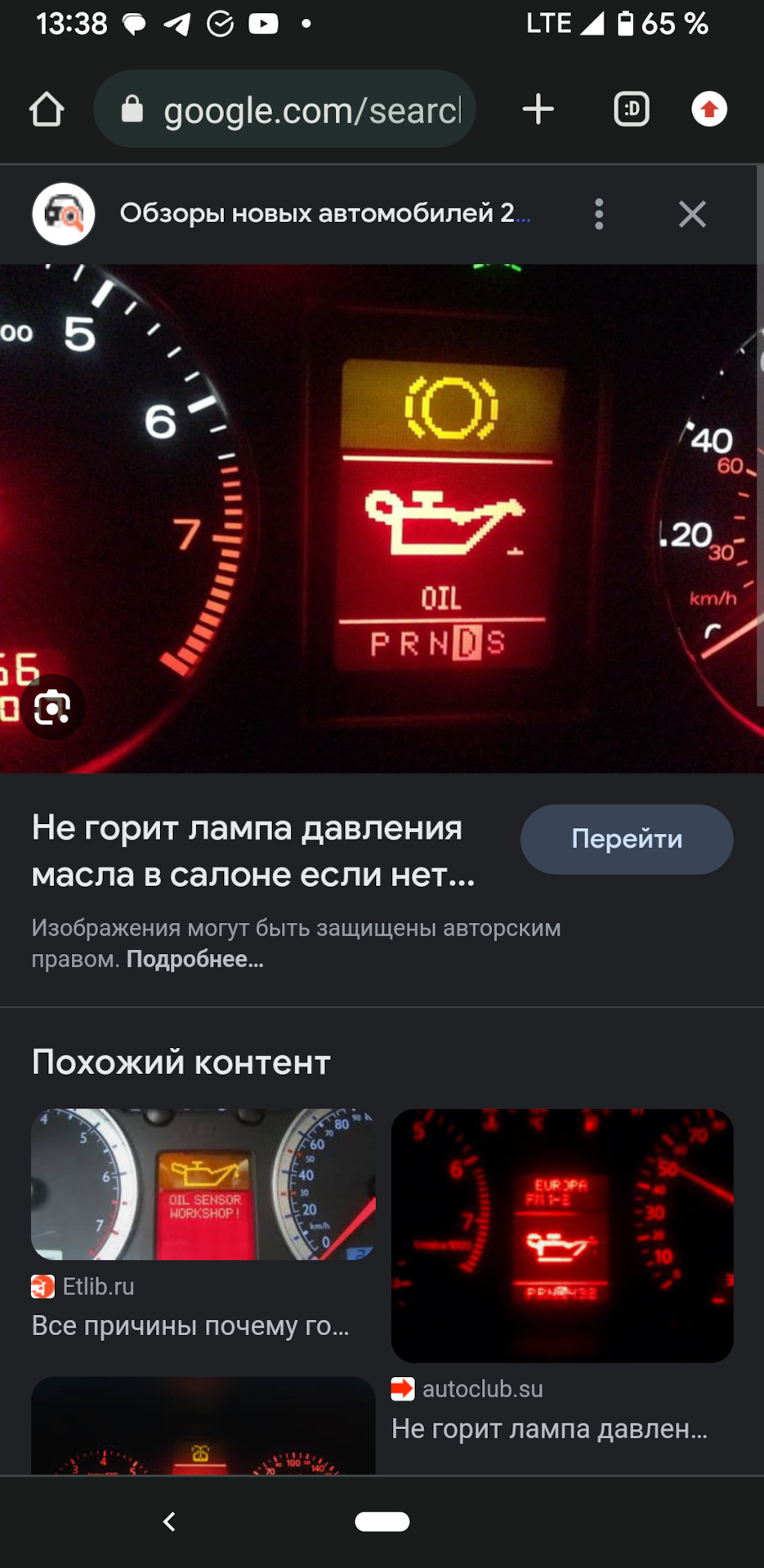This screenshot has height=1568, width=764.
Task: Tap the red update arrow icon
Action: pos(708,109)
